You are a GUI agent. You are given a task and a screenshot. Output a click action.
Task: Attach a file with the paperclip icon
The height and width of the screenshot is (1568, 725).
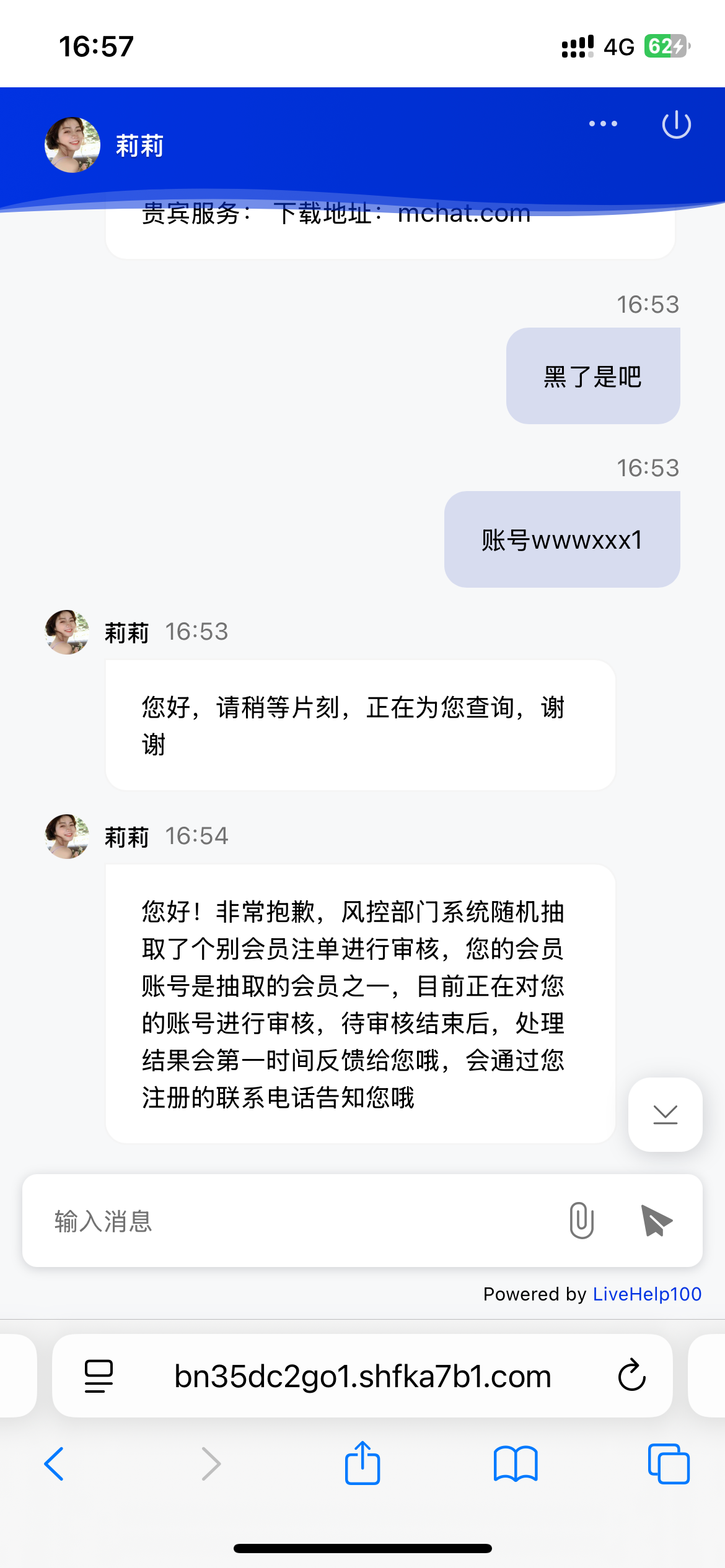click(x=581, y=1221)
